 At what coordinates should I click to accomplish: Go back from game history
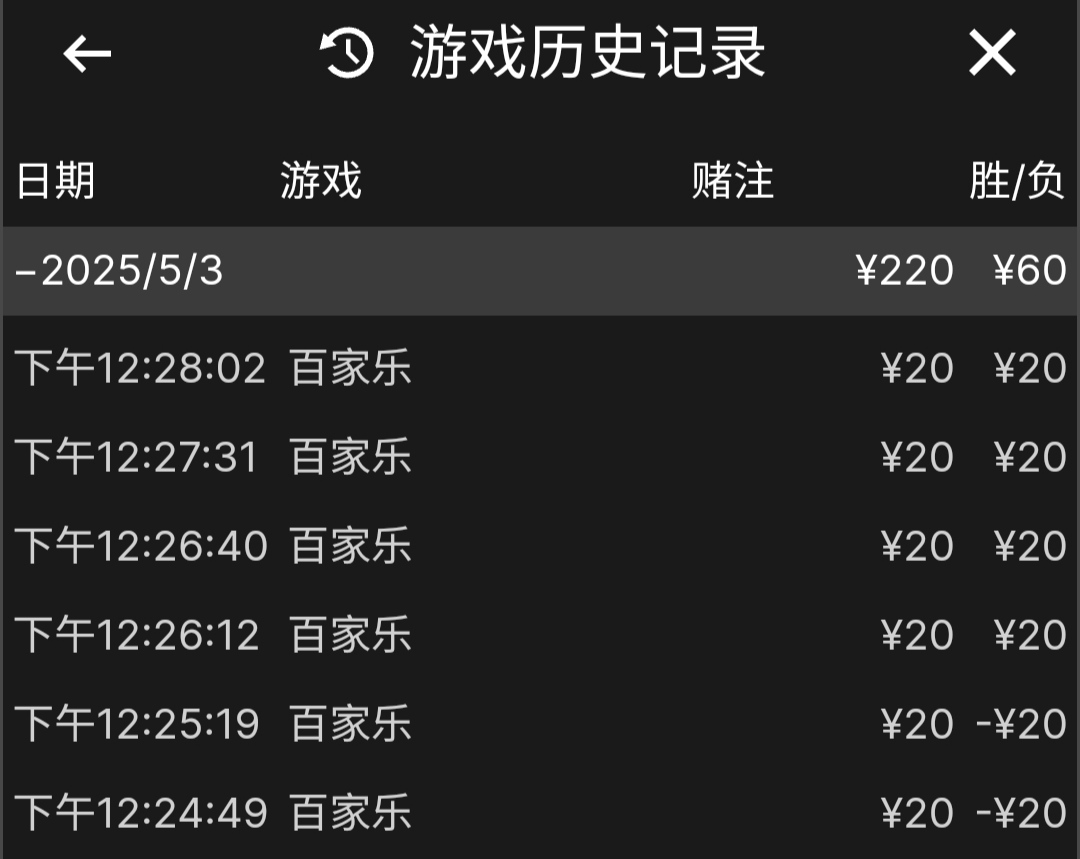[87, 54]
